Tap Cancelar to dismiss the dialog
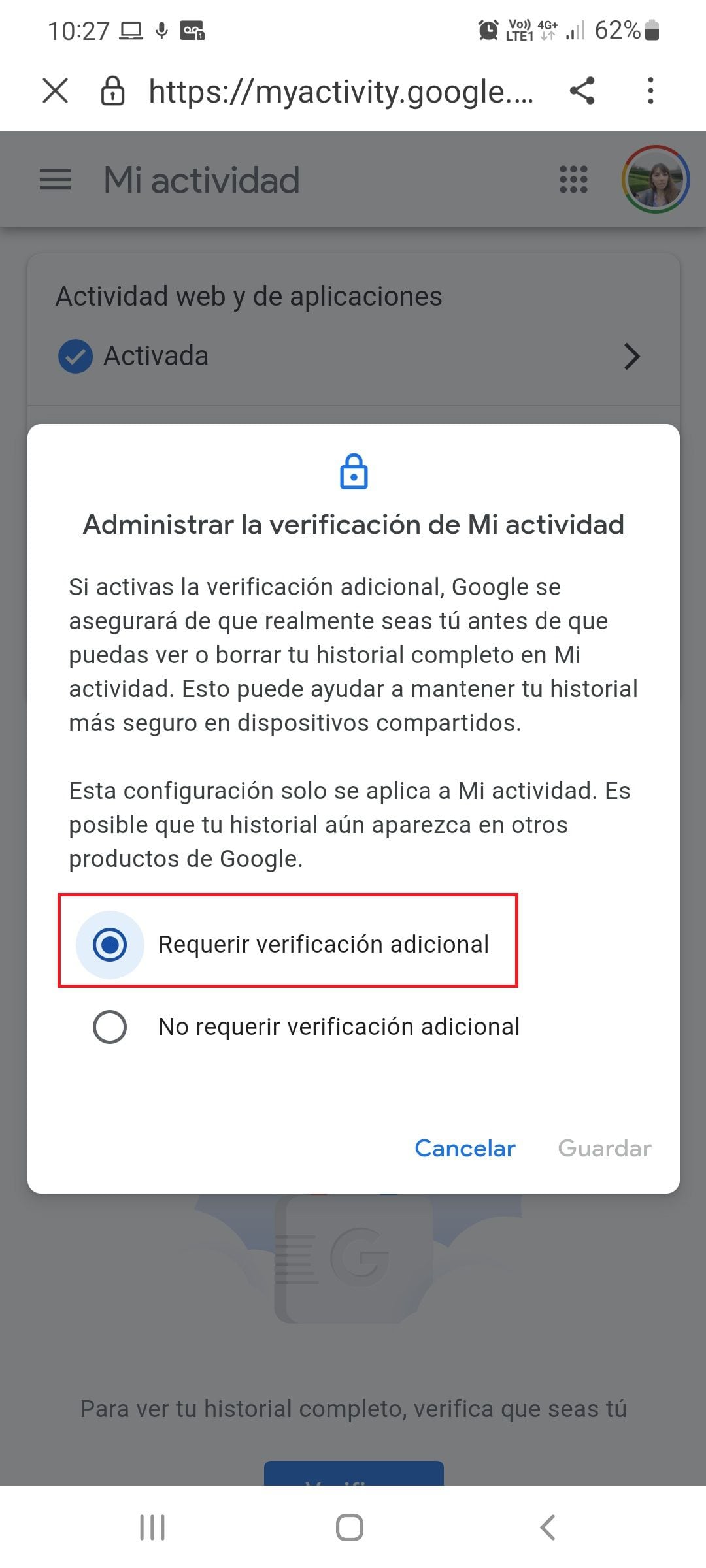 pyautogui.click(x=465, y=1148)
